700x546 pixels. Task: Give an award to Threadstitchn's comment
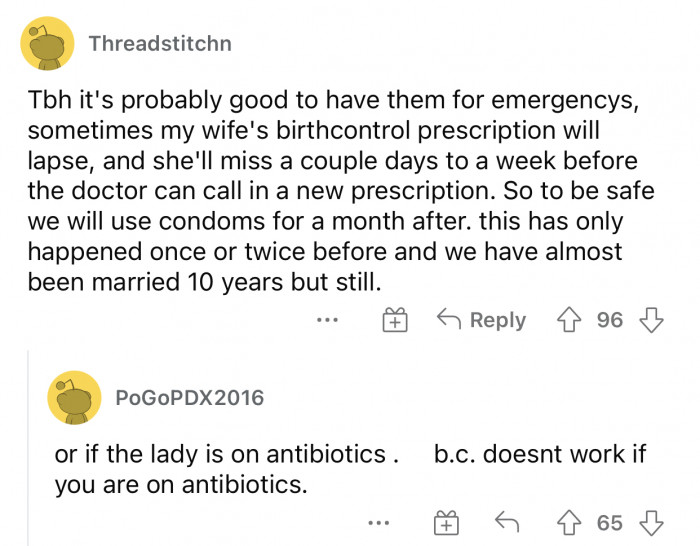coord(396,321)
